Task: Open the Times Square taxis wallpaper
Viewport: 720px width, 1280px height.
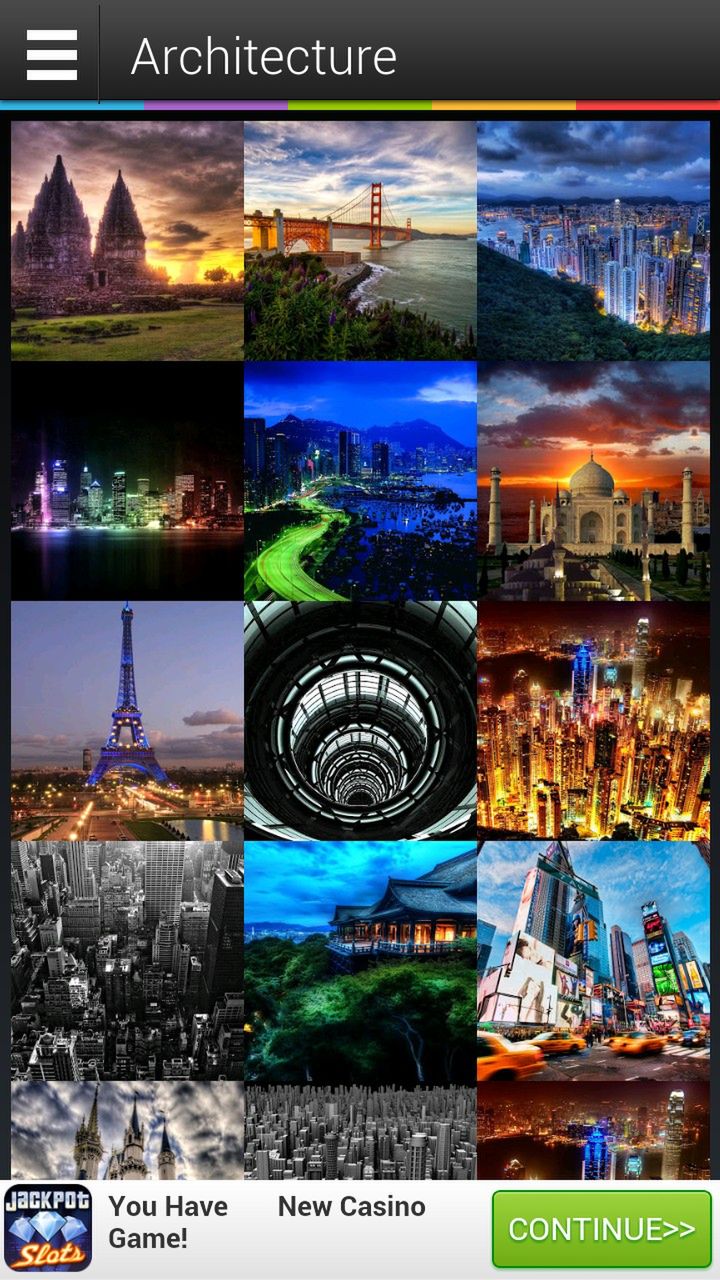Action: [593, 961]
